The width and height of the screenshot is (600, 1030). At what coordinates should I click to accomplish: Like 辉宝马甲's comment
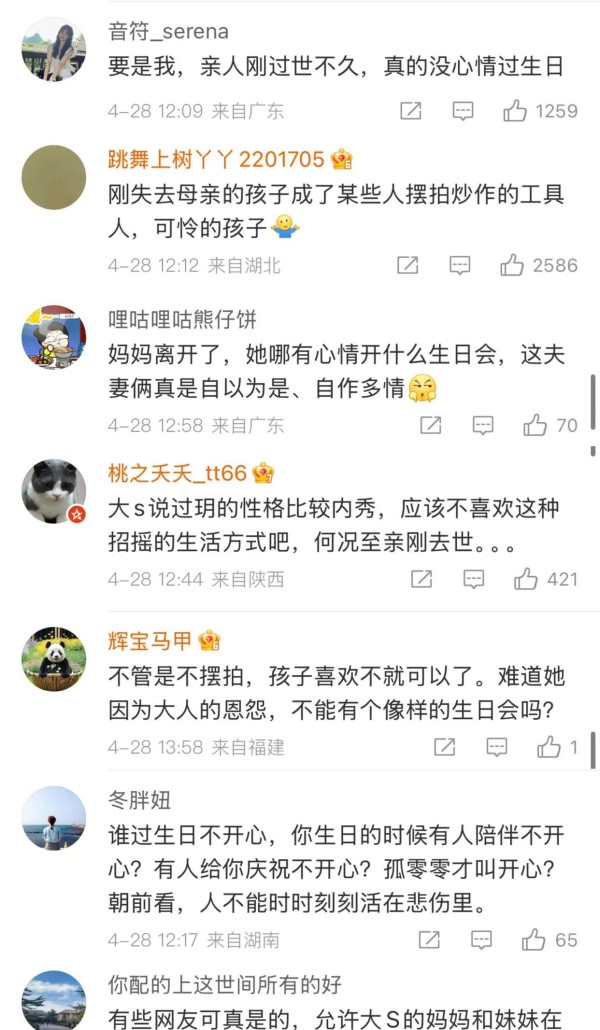pos(549,747)
